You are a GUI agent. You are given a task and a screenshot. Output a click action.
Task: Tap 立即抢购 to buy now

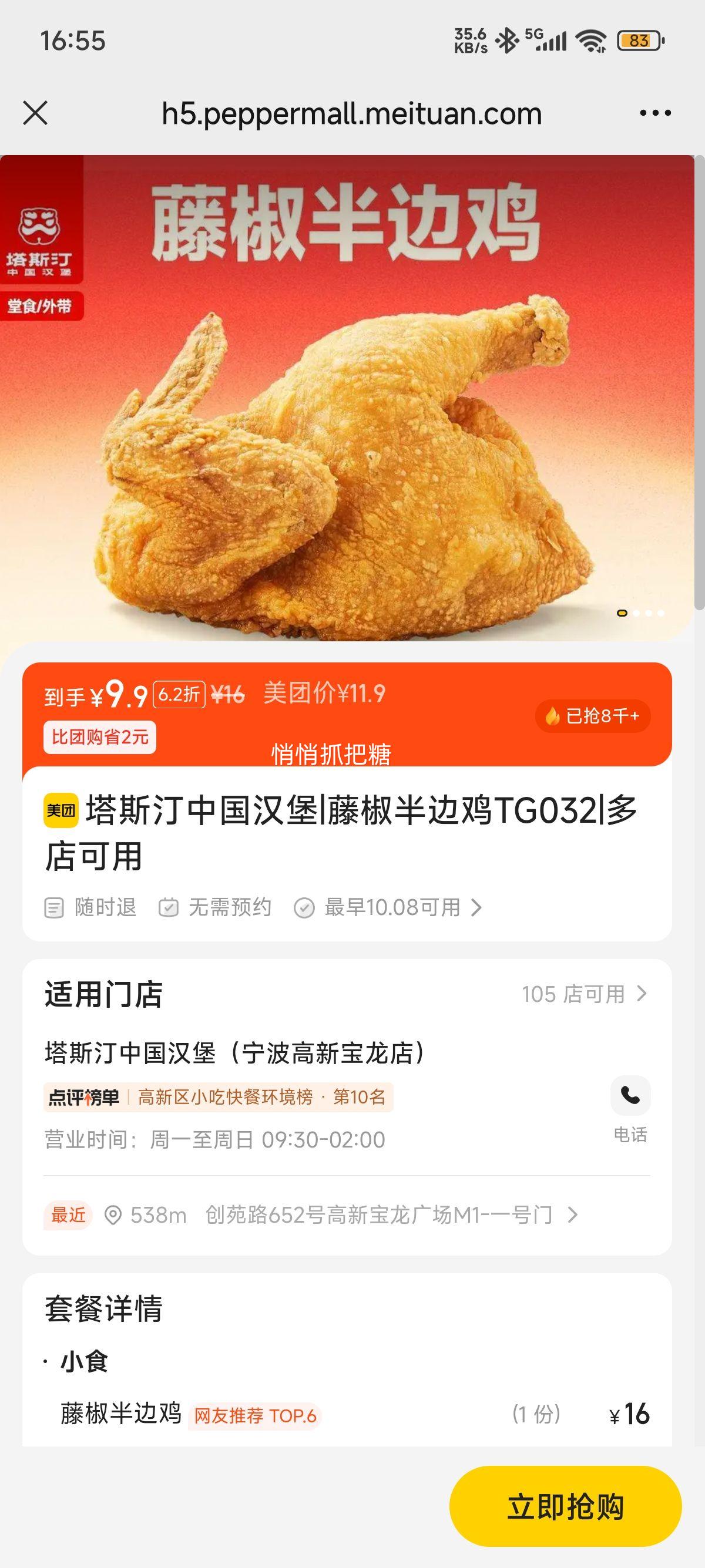click(565, 1506)
